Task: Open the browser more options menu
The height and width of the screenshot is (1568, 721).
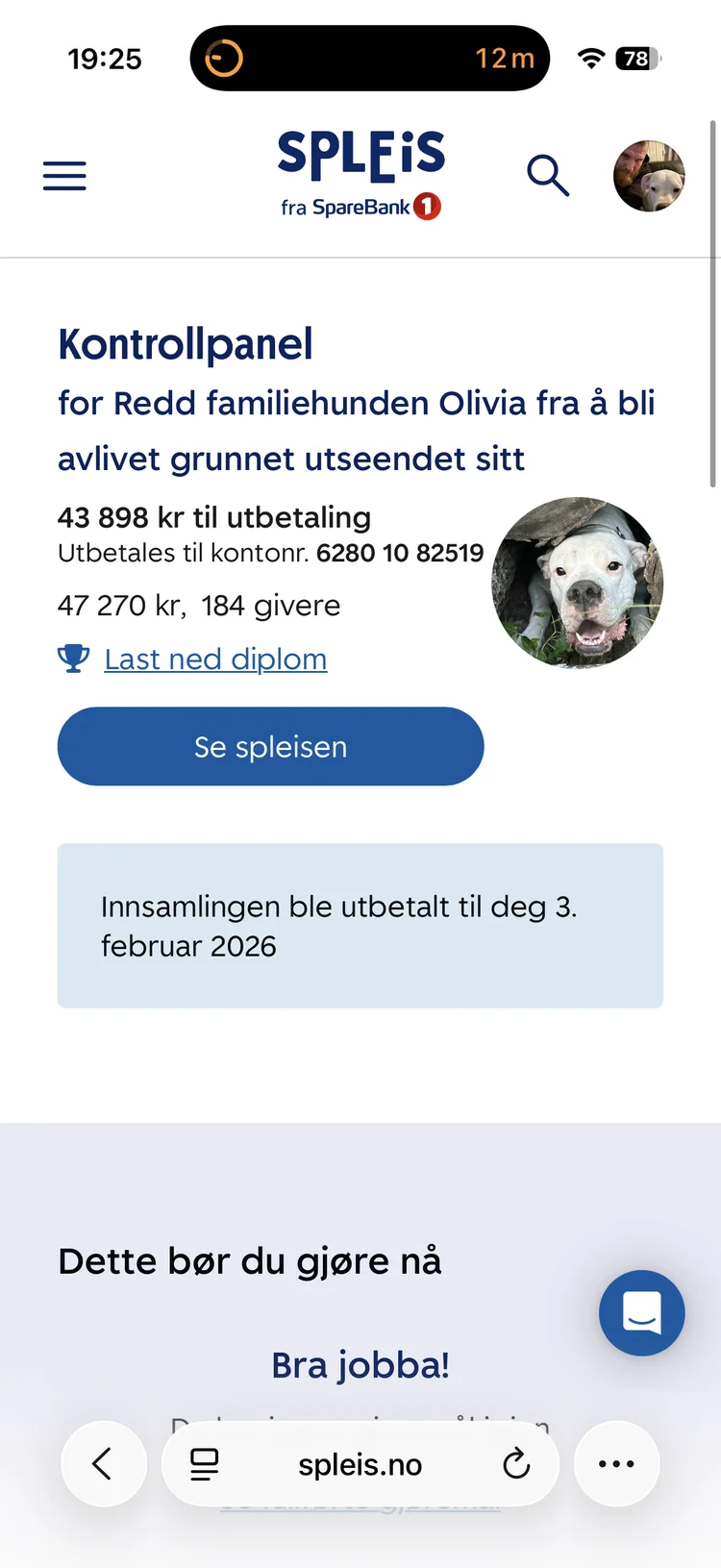Action: [x=616, y=1464]
